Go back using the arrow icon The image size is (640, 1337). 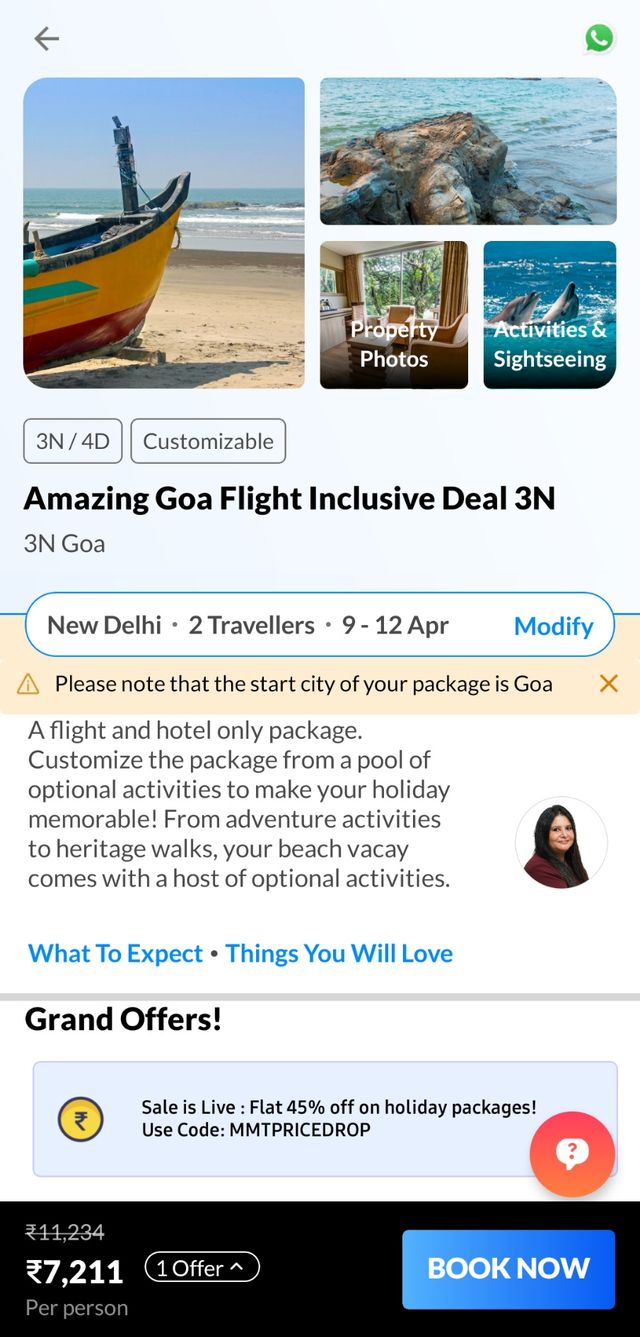[46, 39]
